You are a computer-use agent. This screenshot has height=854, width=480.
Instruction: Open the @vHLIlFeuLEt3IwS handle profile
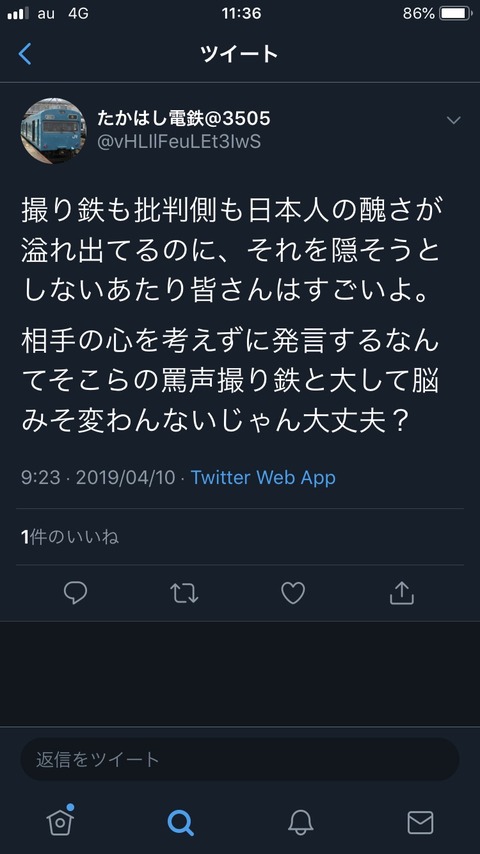point(179,142)
